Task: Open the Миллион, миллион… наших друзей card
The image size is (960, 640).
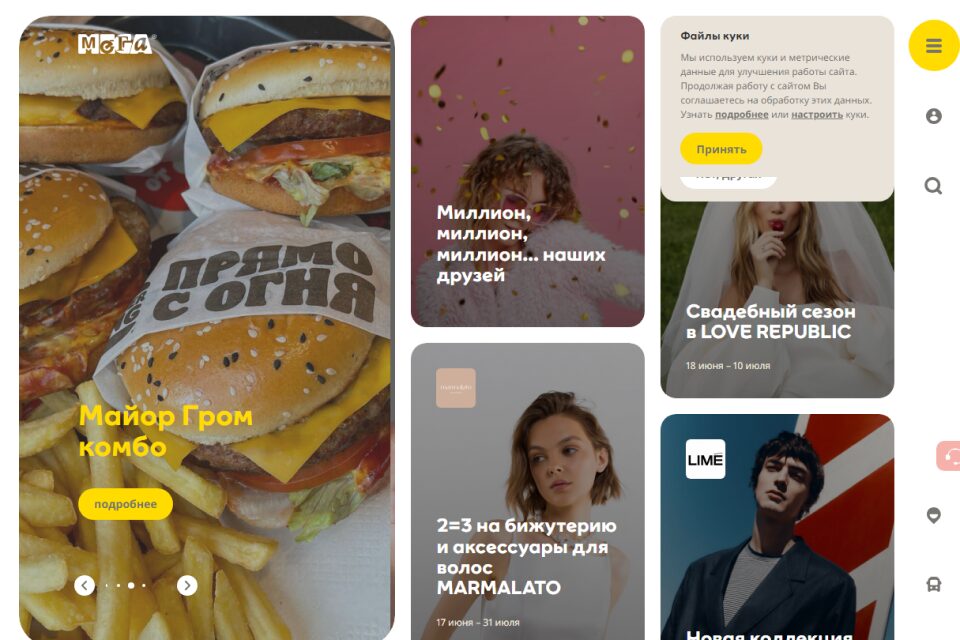Action: (x=527, y=171)
